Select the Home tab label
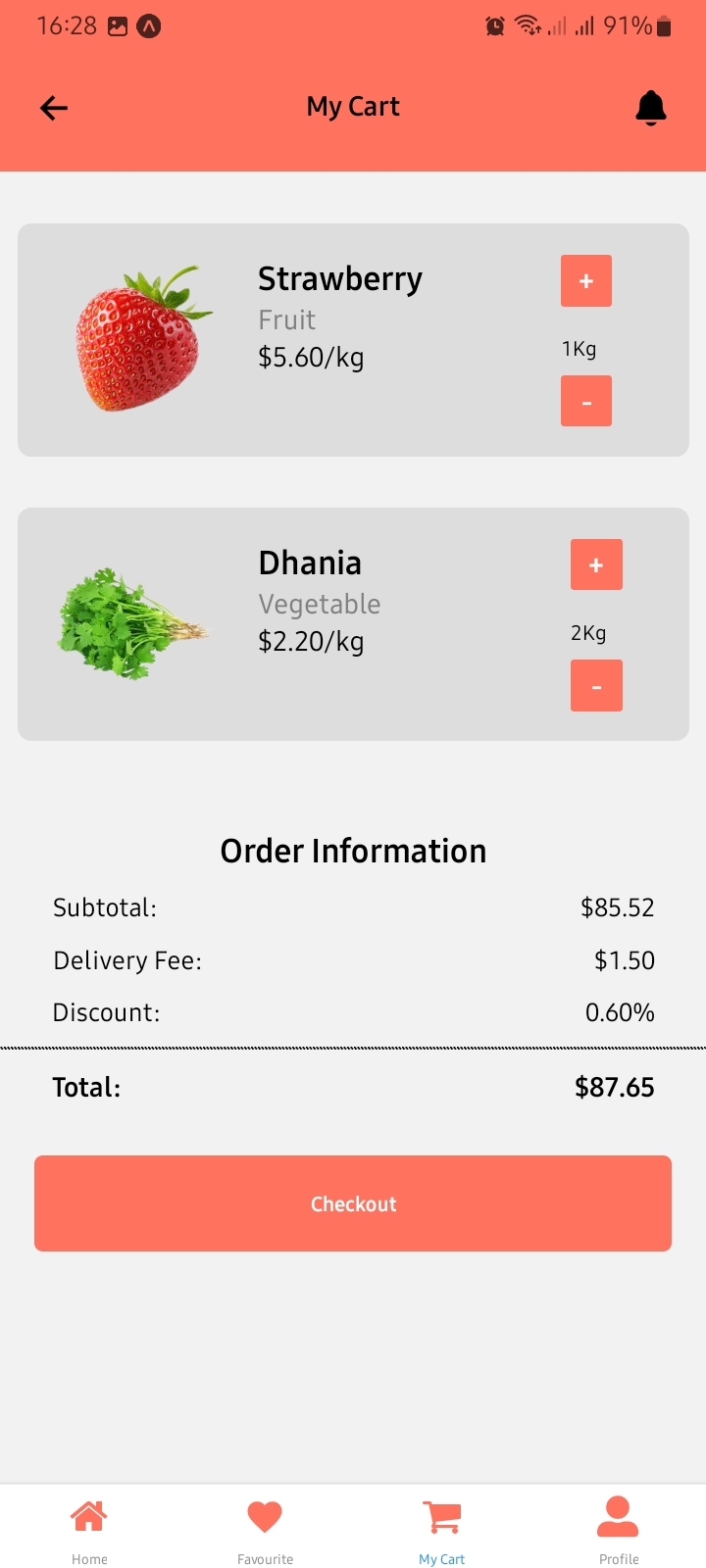The width and height of the screenshot is (706, 1568). coord(89,1558)
